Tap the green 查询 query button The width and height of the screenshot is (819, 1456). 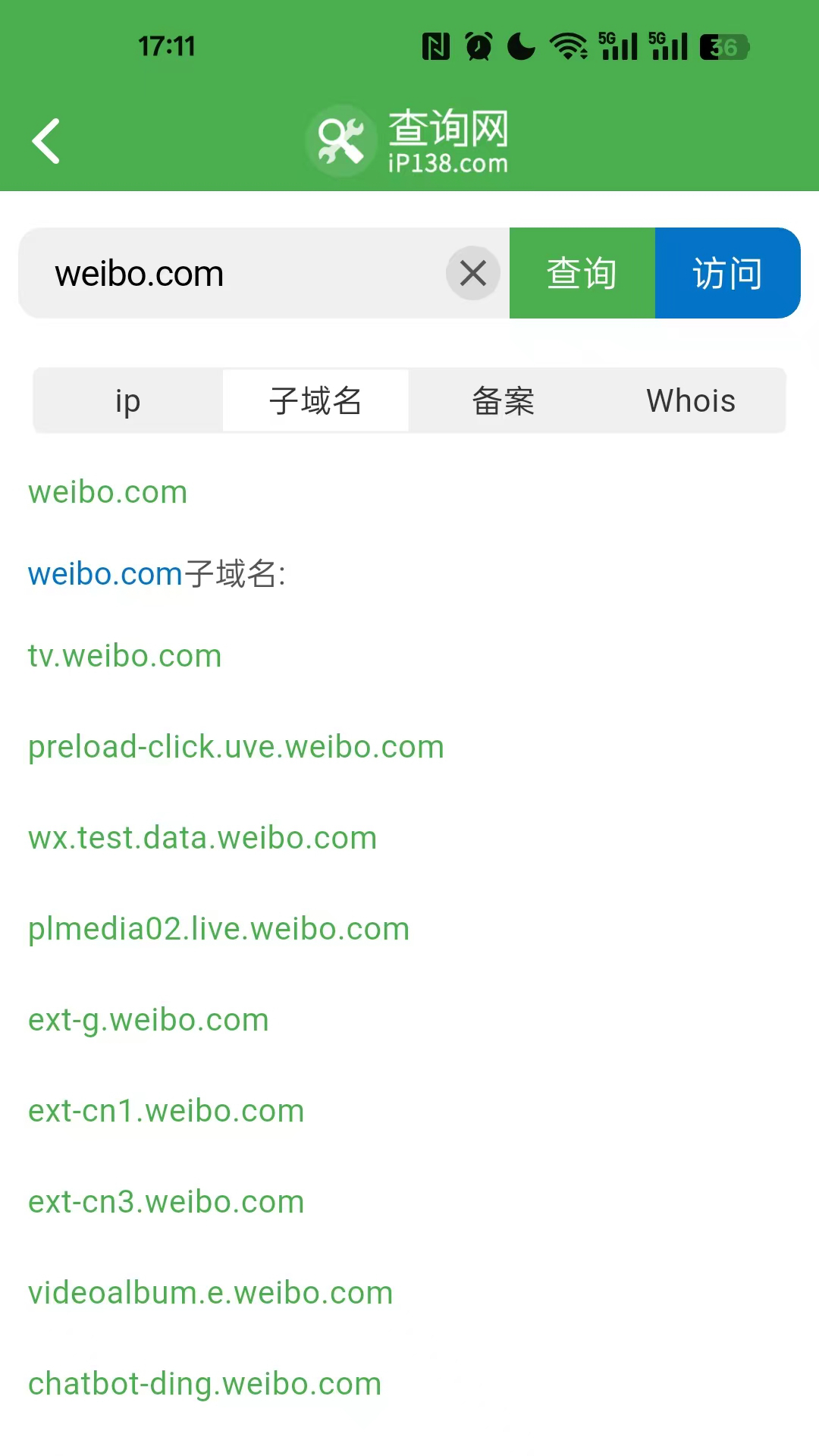click(x=582, y=273)
